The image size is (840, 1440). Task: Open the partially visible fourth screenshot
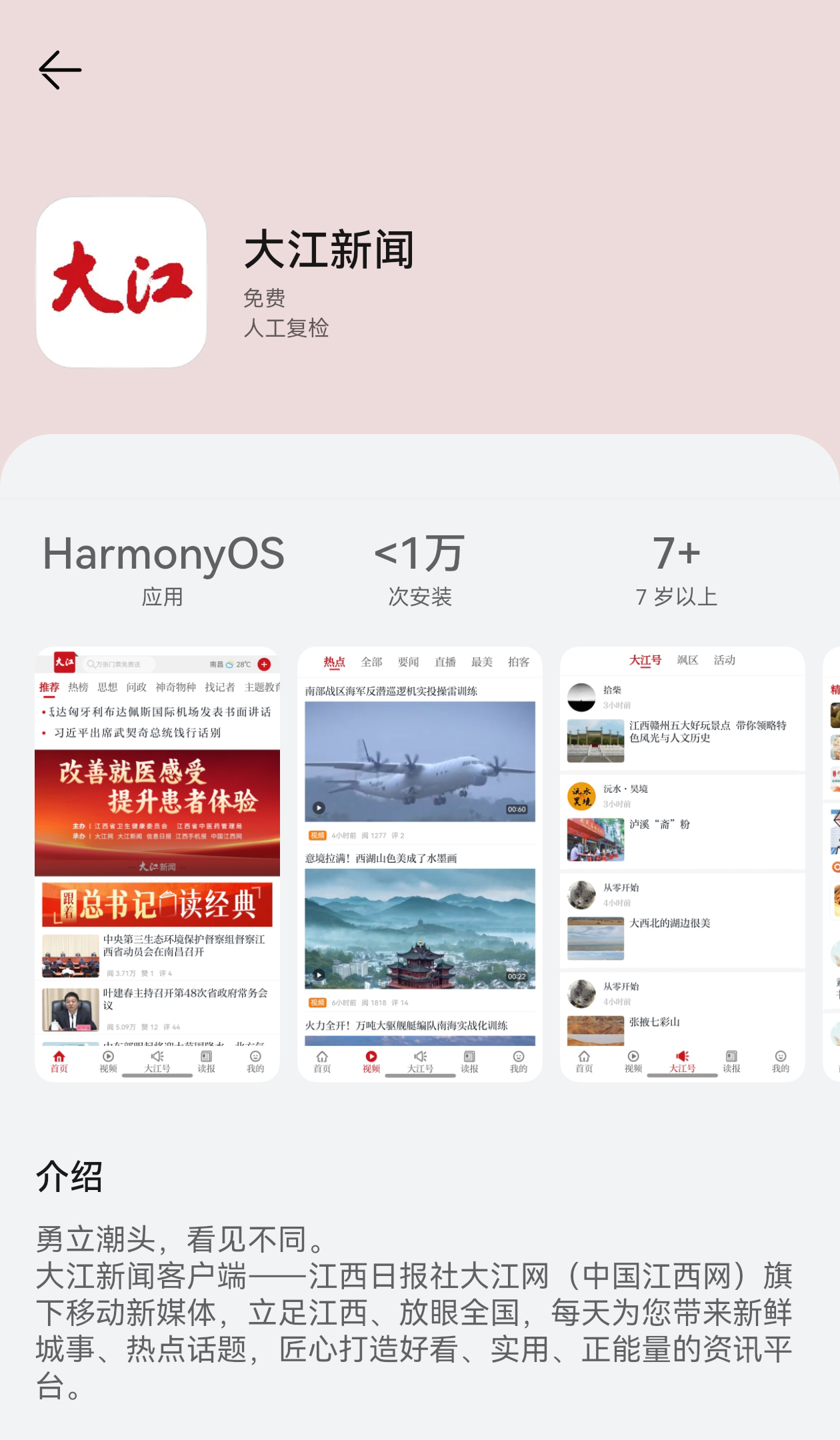tap(832, 863)
